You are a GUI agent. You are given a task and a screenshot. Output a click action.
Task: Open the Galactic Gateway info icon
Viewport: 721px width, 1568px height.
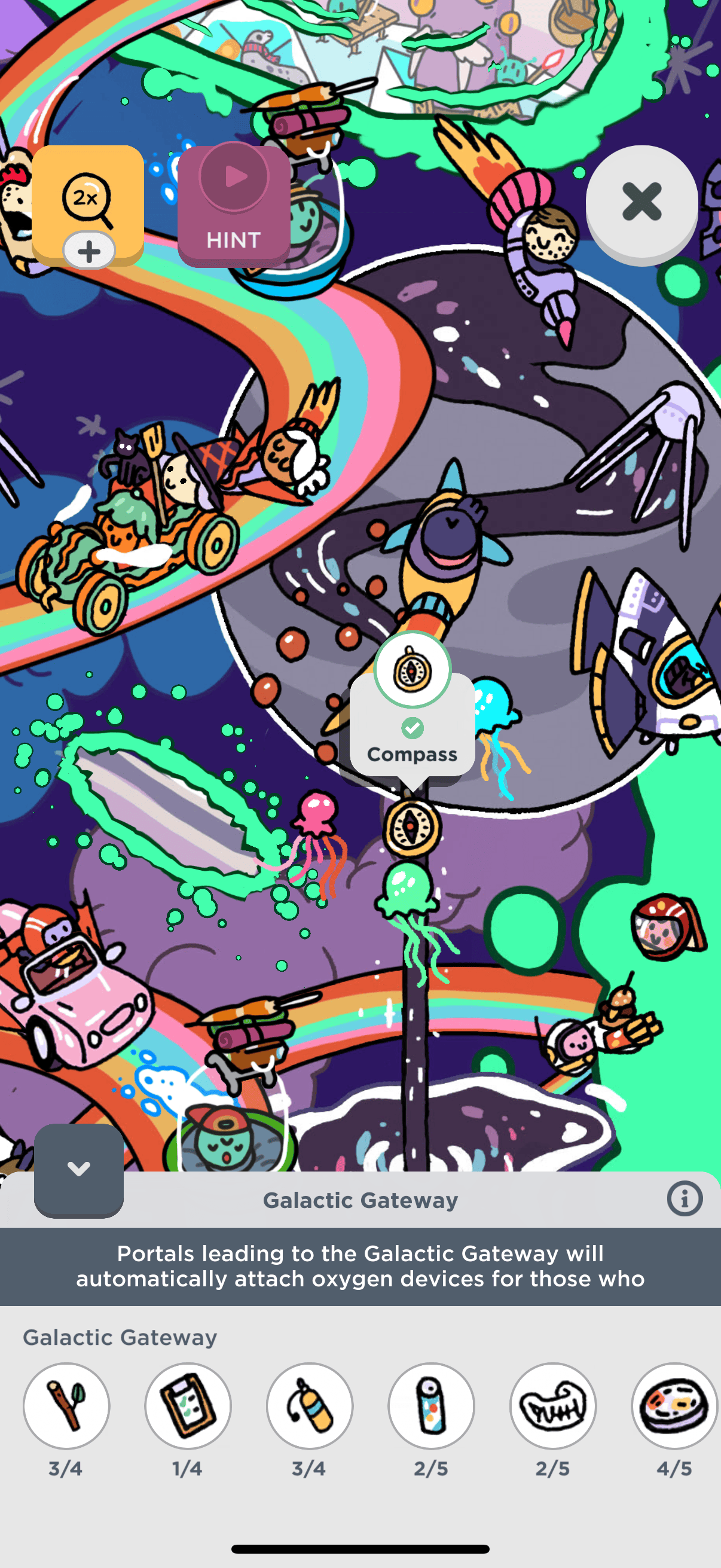685,1199
